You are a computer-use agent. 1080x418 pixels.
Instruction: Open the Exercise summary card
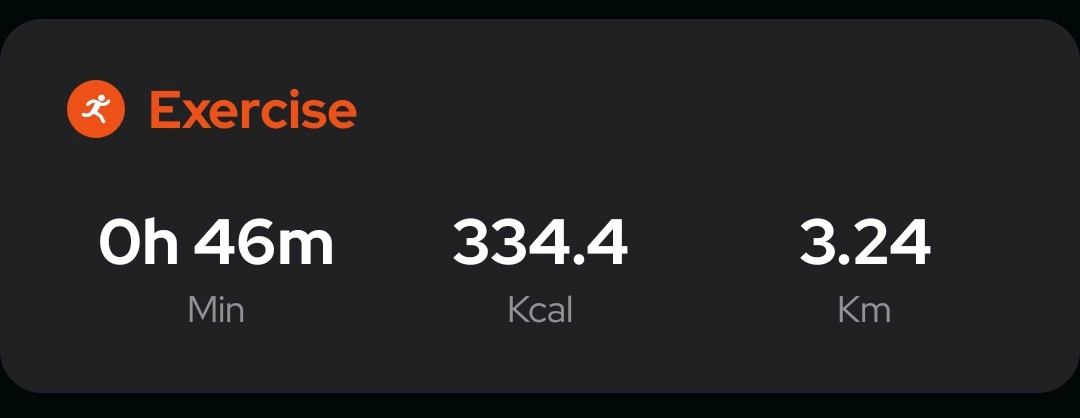540,205
